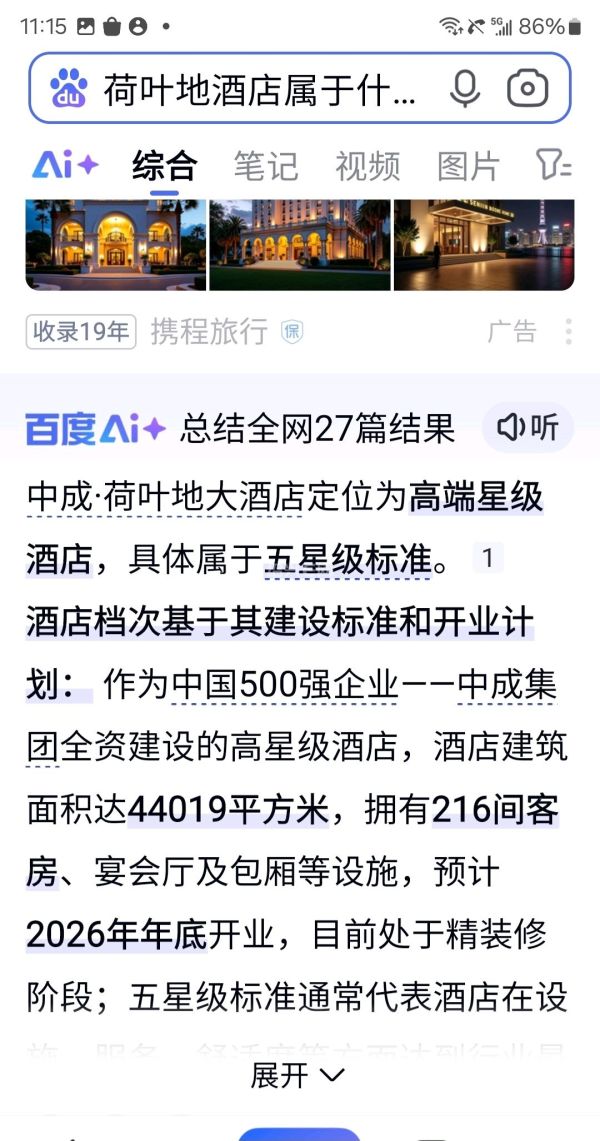Listen to the AI summary with 听
Screen dimensions: 600x1141
click(x=528, y=428)
